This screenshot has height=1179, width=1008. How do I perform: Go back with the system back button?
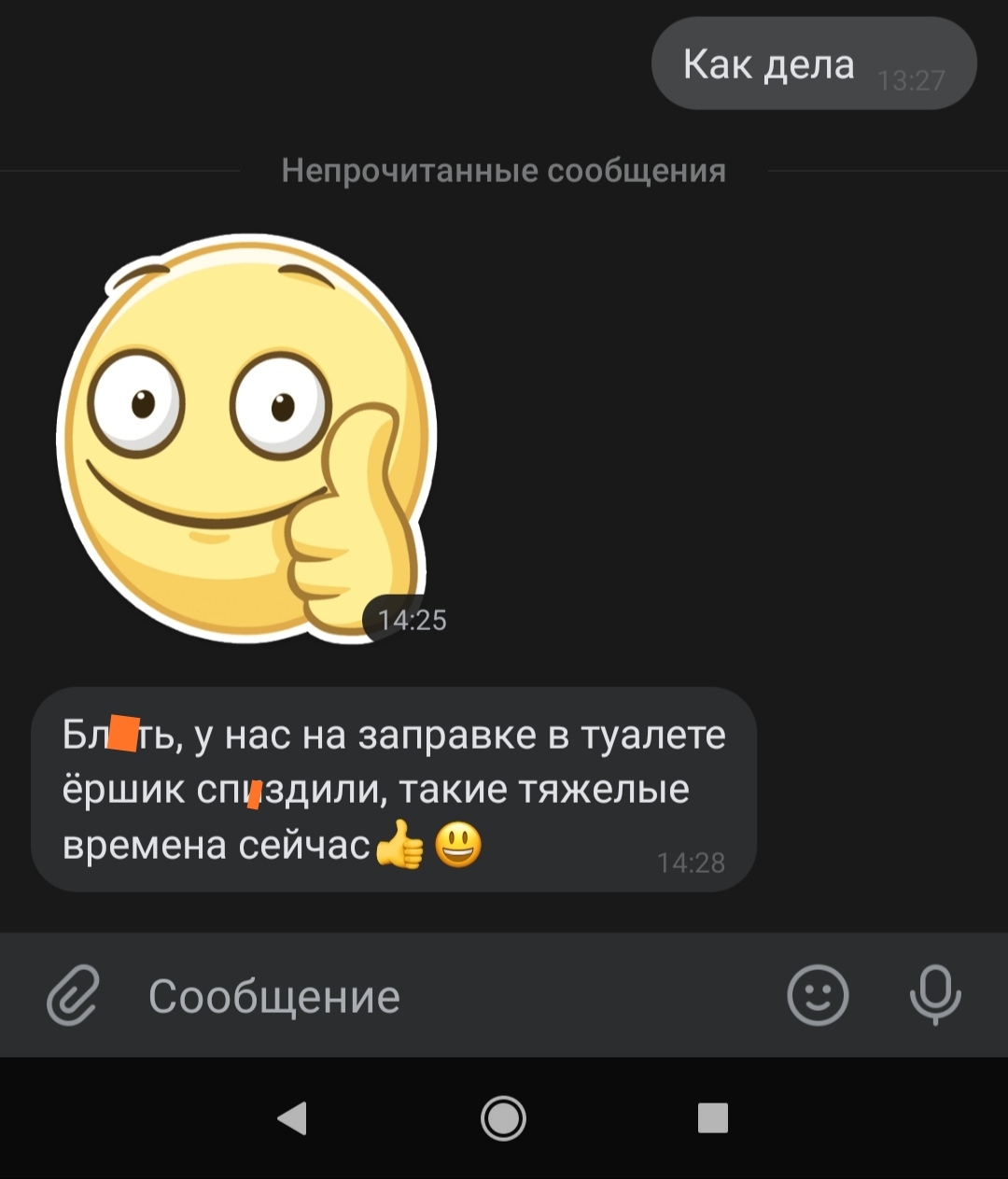coord(293,1117)
